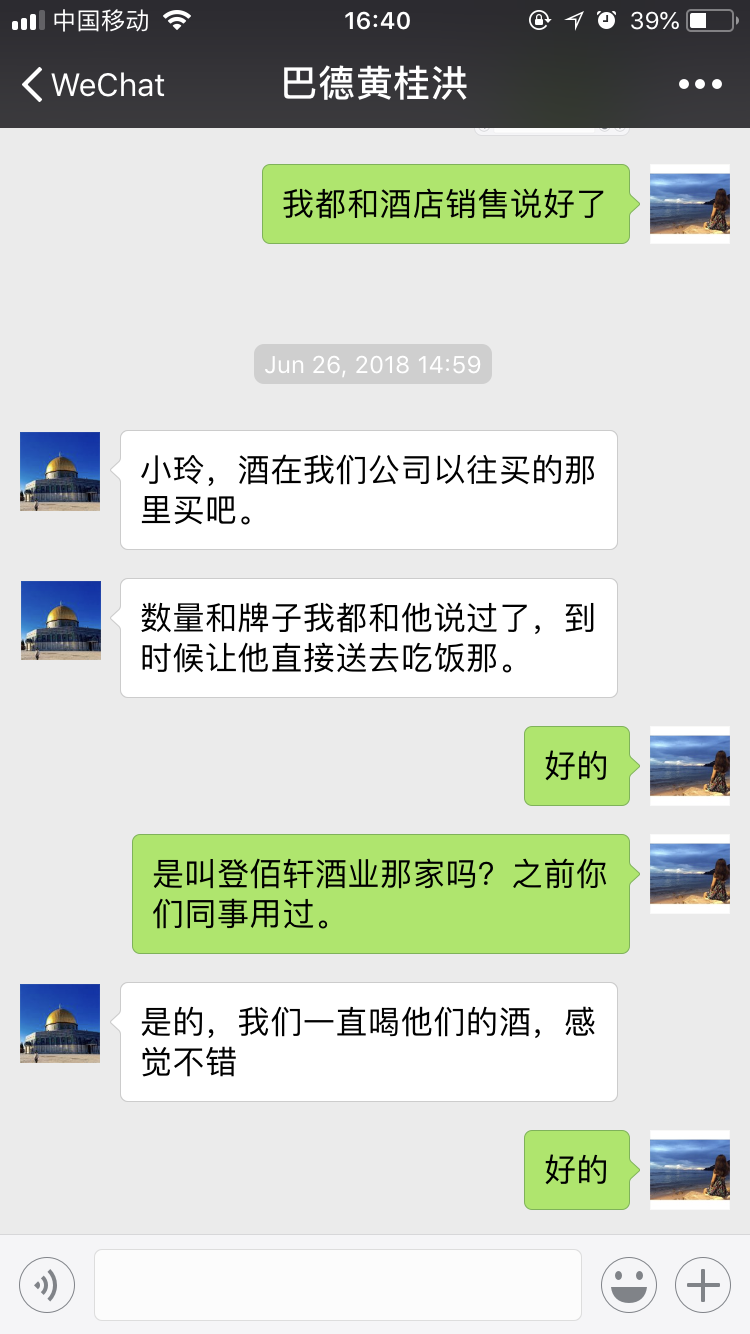Open the chat info overflow menu
The image size is (750, 1334).
point(700,85)
